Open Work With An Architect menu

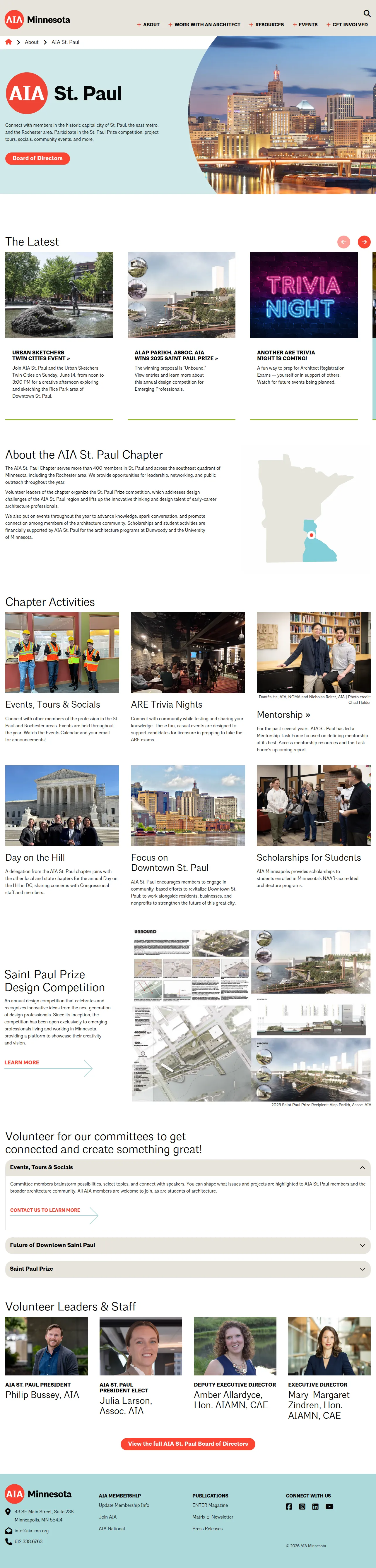point(204,25)
